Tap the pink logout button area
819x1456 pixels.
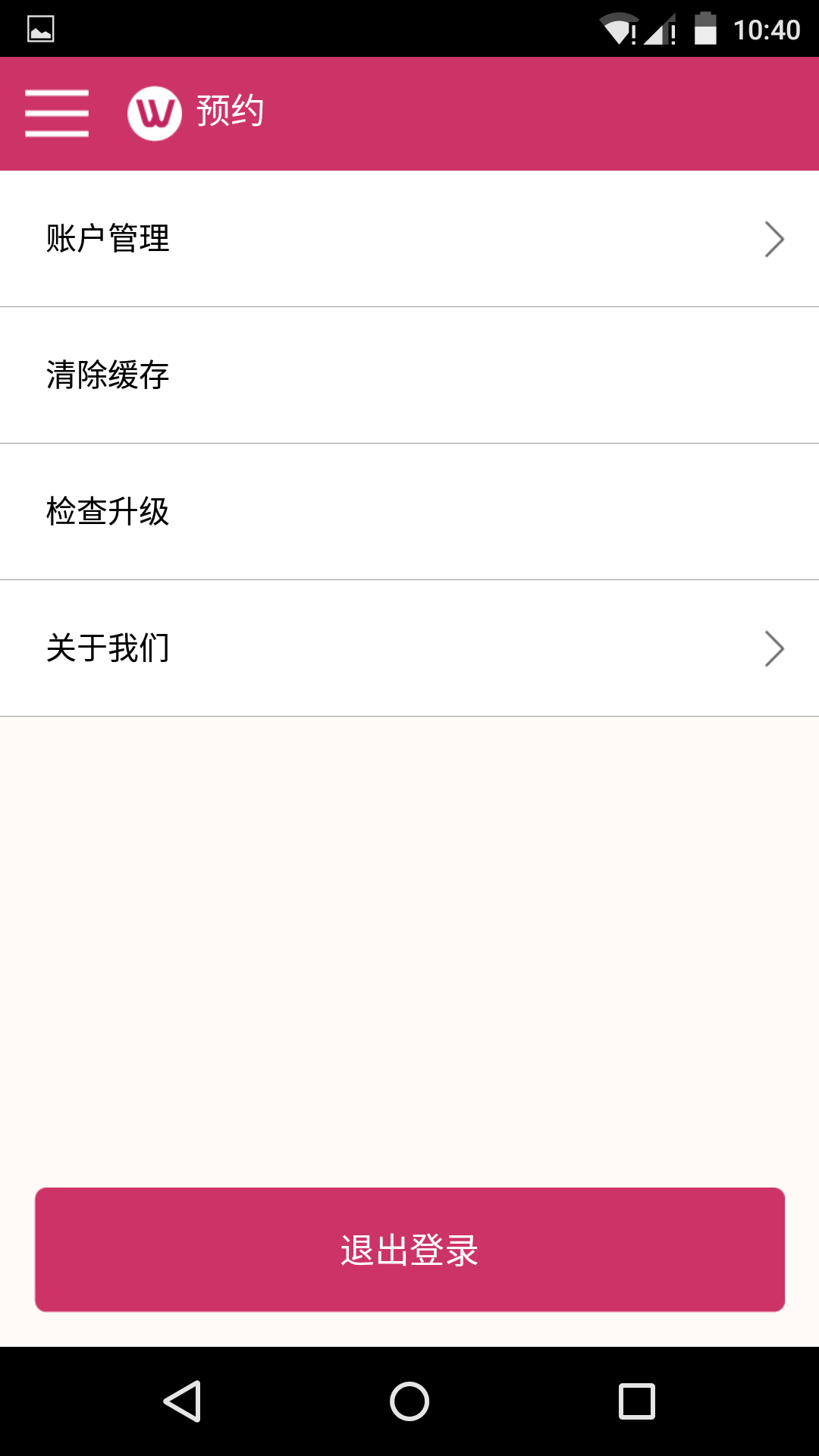[409, 1249]
